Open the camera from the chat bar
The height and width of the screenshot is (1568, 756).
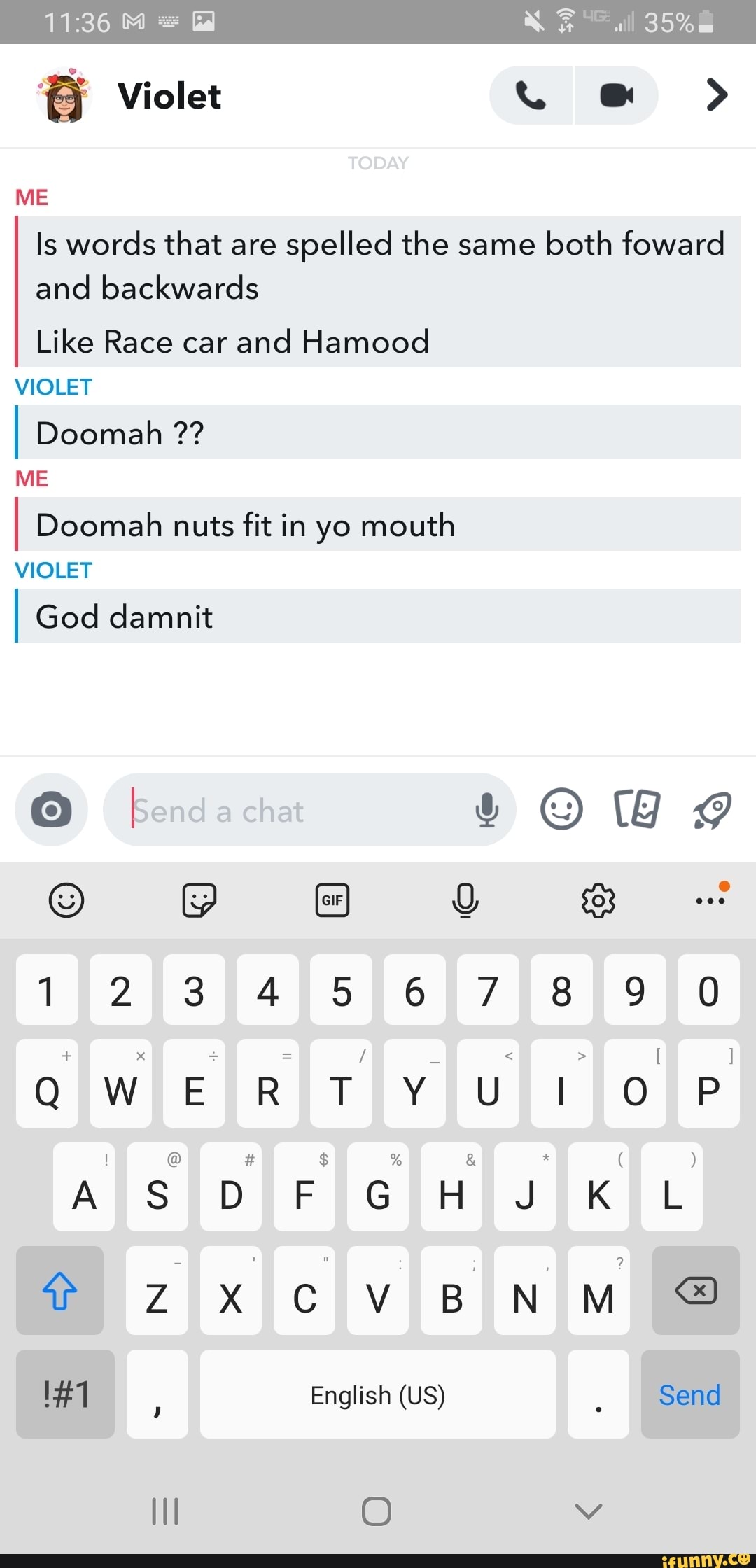(51, 810)
